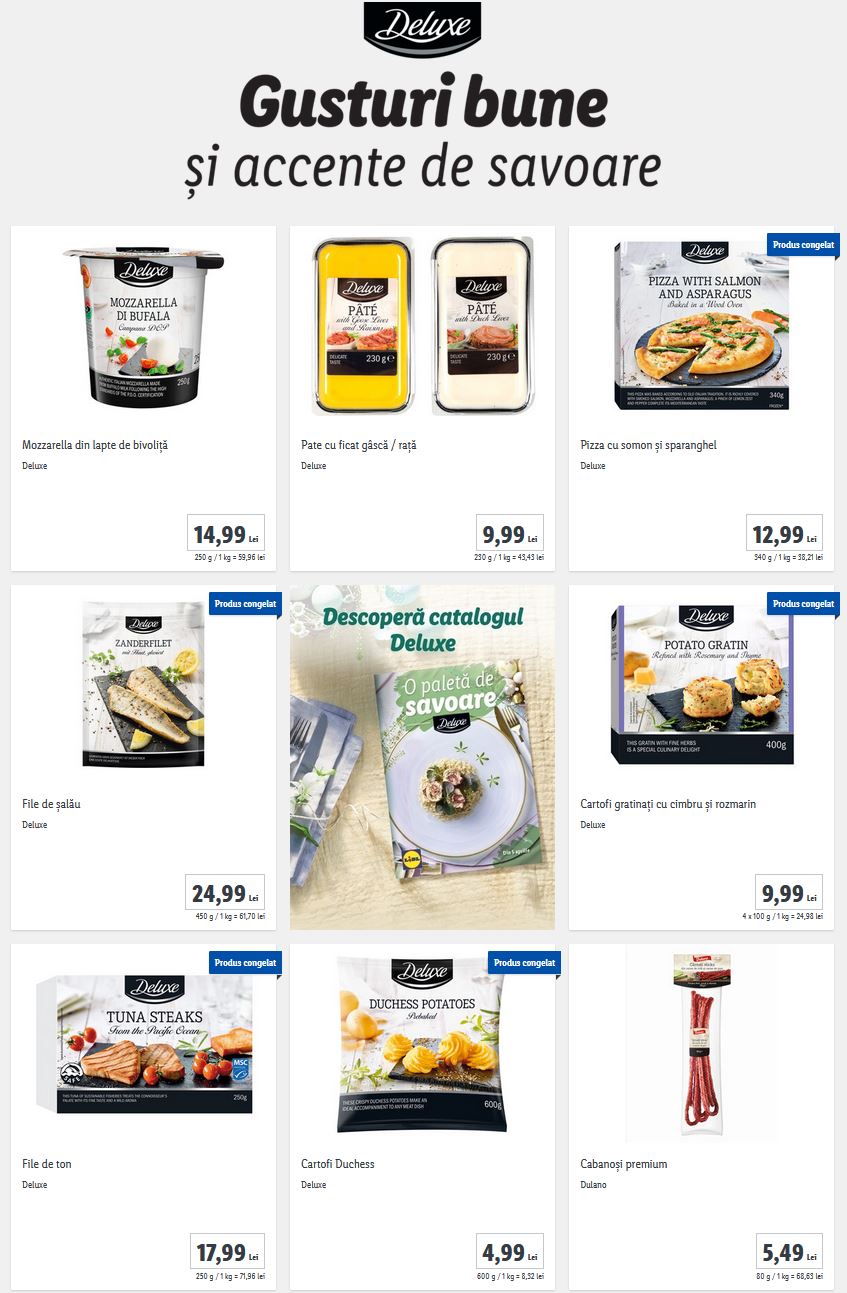Open the Mozzarella din lapte de bivoliță product
This screenshot has width=847, height=1293.
[x=143, y=398]
